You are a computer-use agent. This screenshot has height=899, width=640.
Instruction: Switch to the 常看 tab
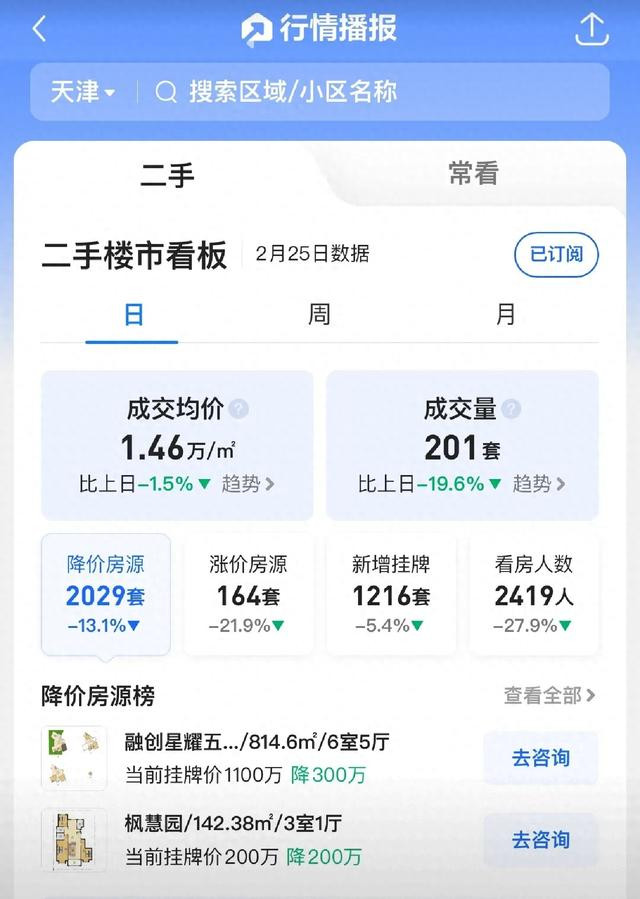tap(473, 174)
